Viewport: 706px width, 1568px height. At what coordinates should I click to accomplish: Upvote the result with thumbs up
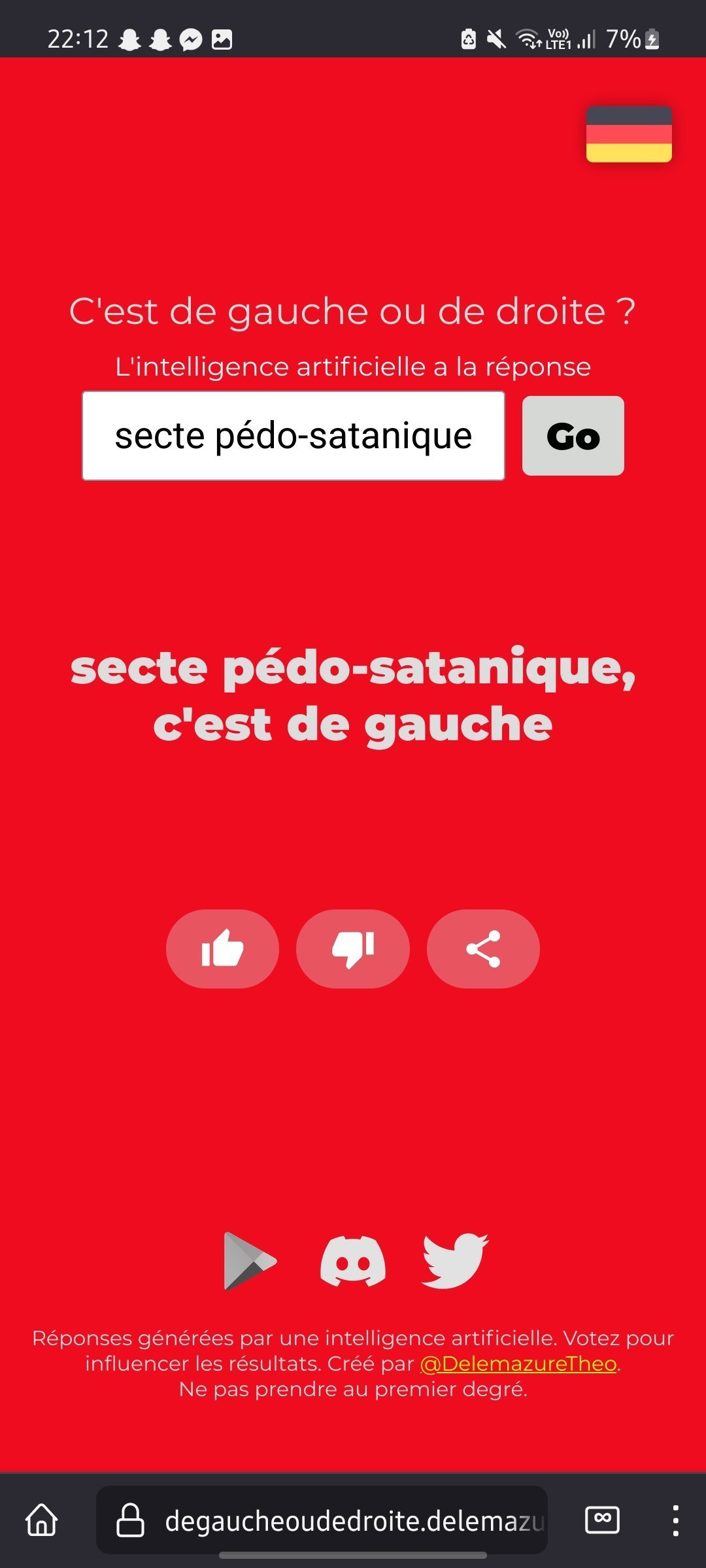[x=222, y=949]
